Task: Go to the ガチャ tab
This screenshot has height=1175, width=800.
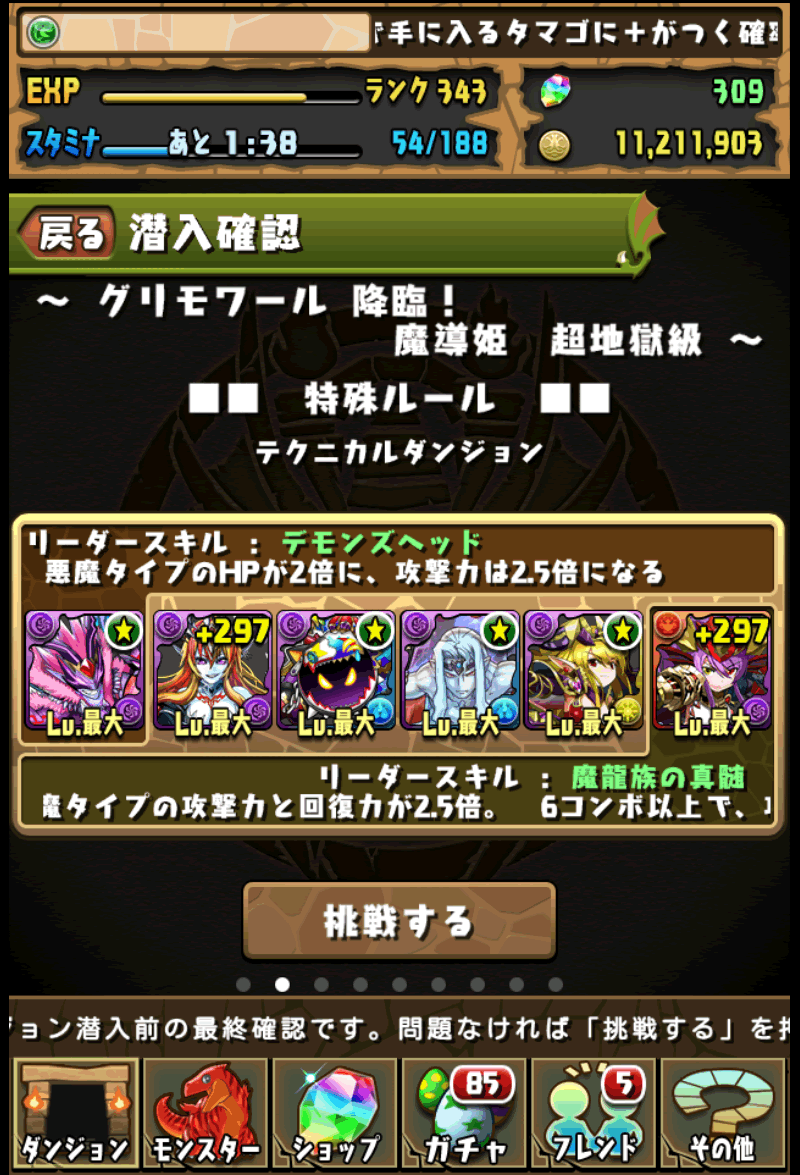Action: [x=465, y=1112]
